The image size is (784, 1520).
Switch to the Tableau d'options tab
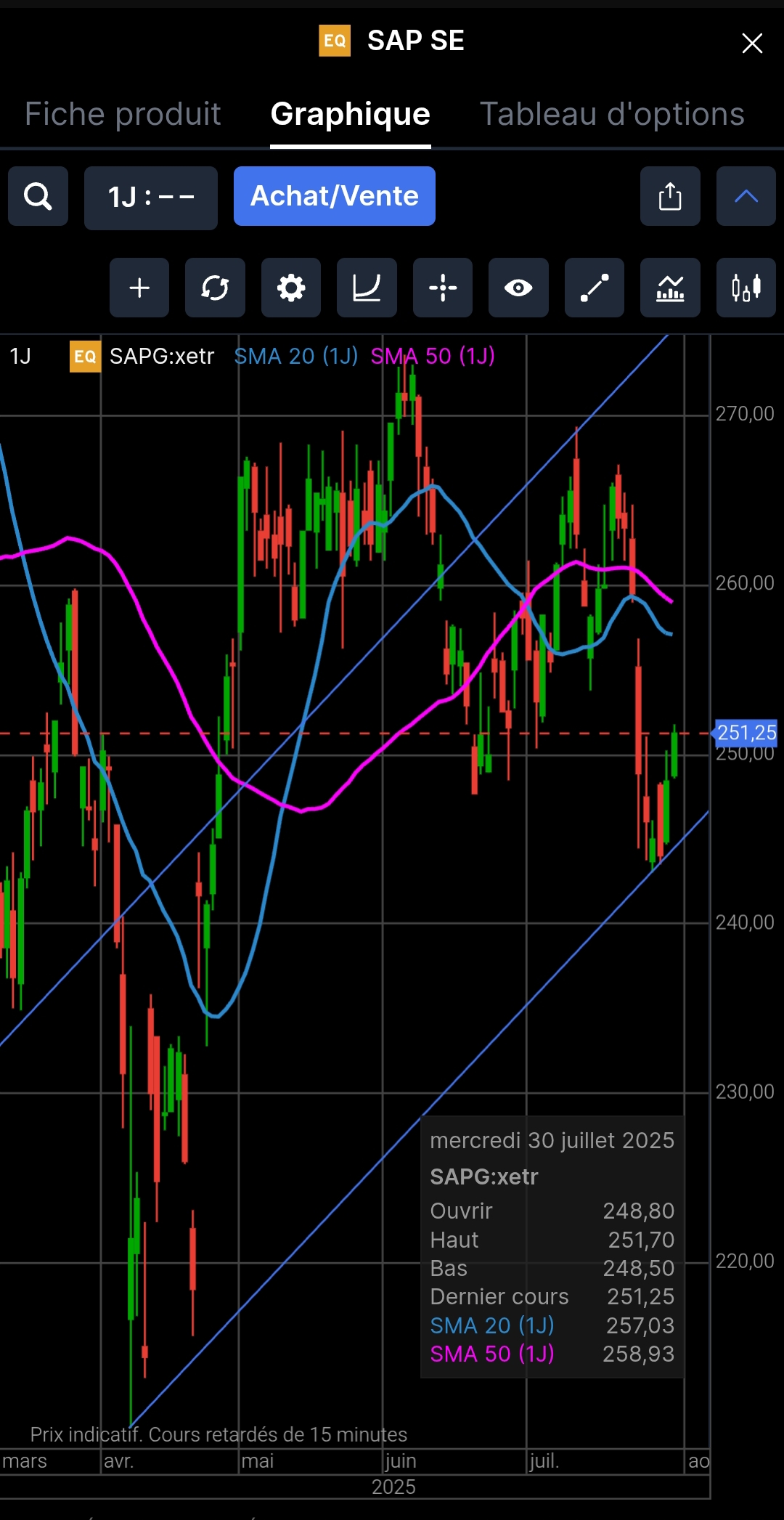point(612,114)
